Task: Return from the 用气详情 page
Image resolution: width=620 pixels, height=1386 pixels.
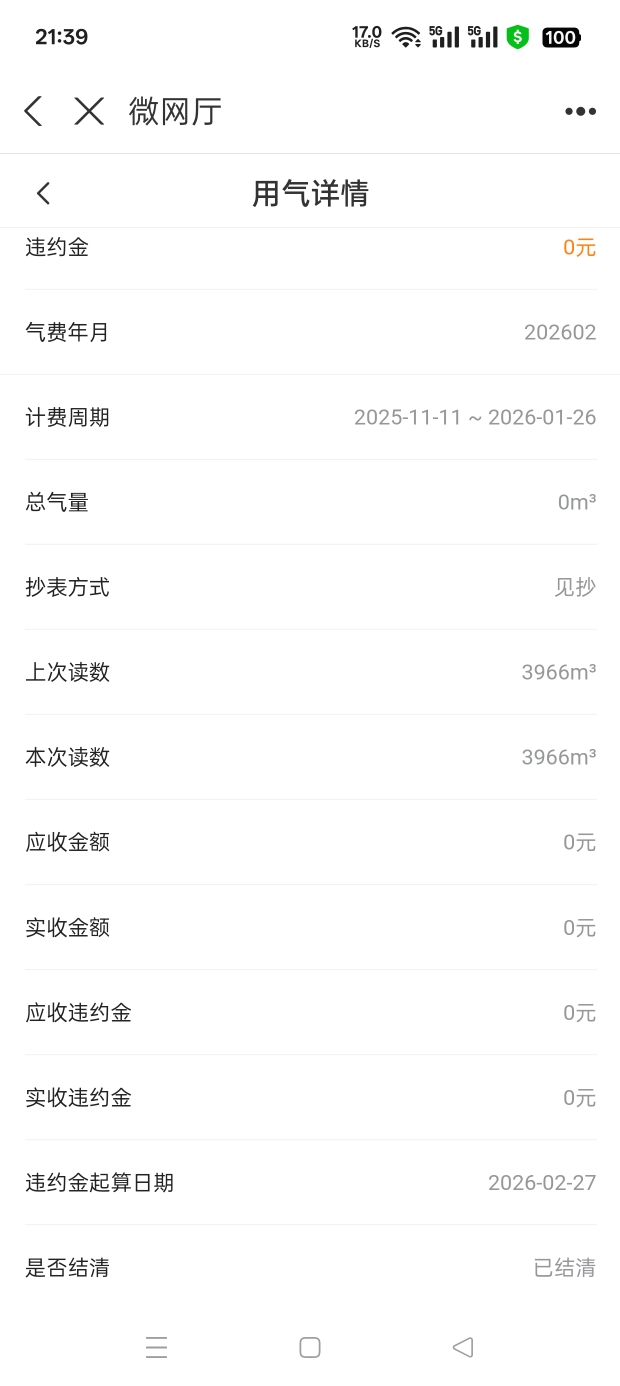Action: tap(43, 193)
